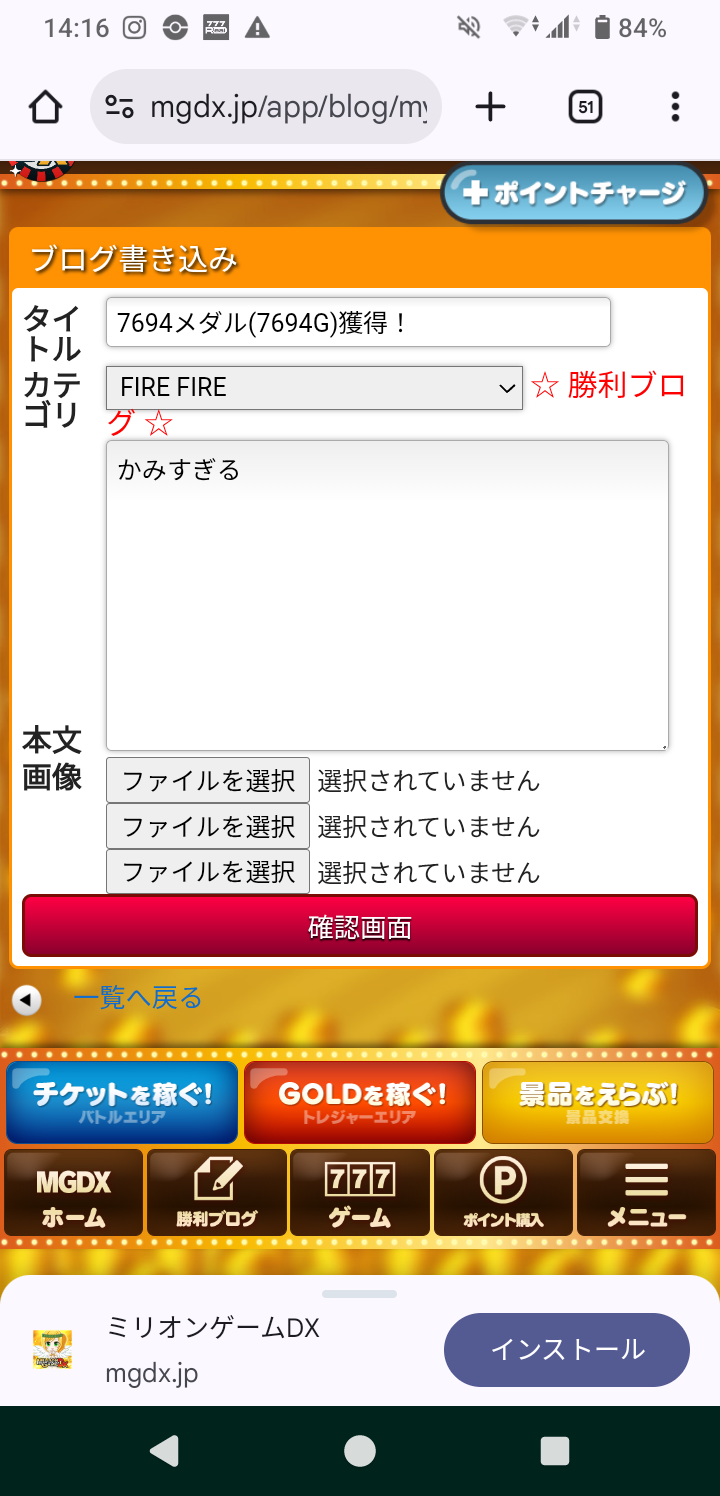Edit the blog title field

pyautogui.click(x=358, y=322)
